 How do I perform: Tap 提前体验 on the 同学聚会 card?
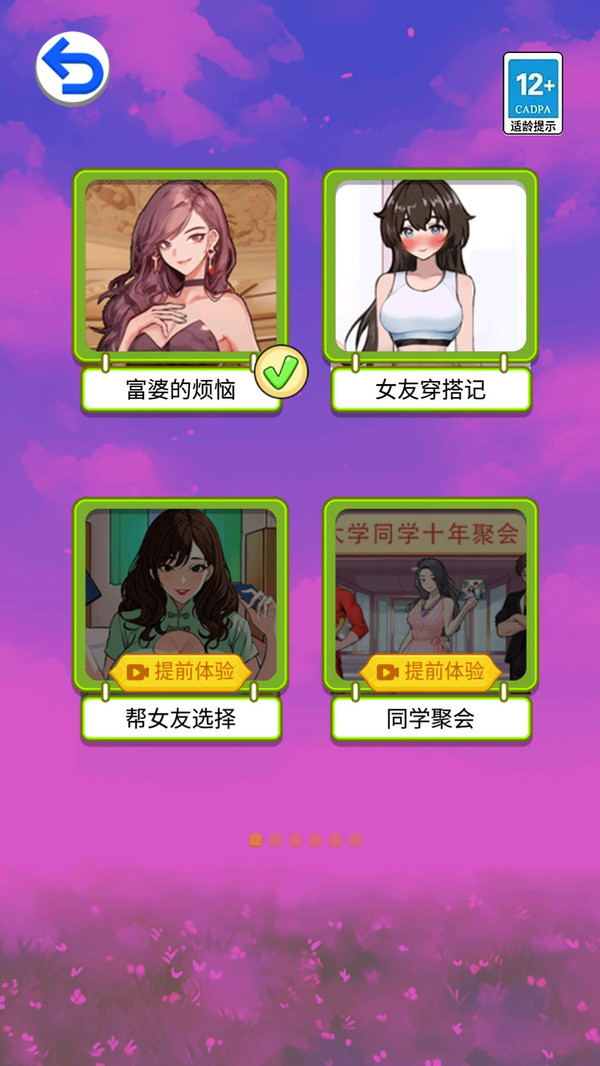pyautogui.click(x=431, y=671)
